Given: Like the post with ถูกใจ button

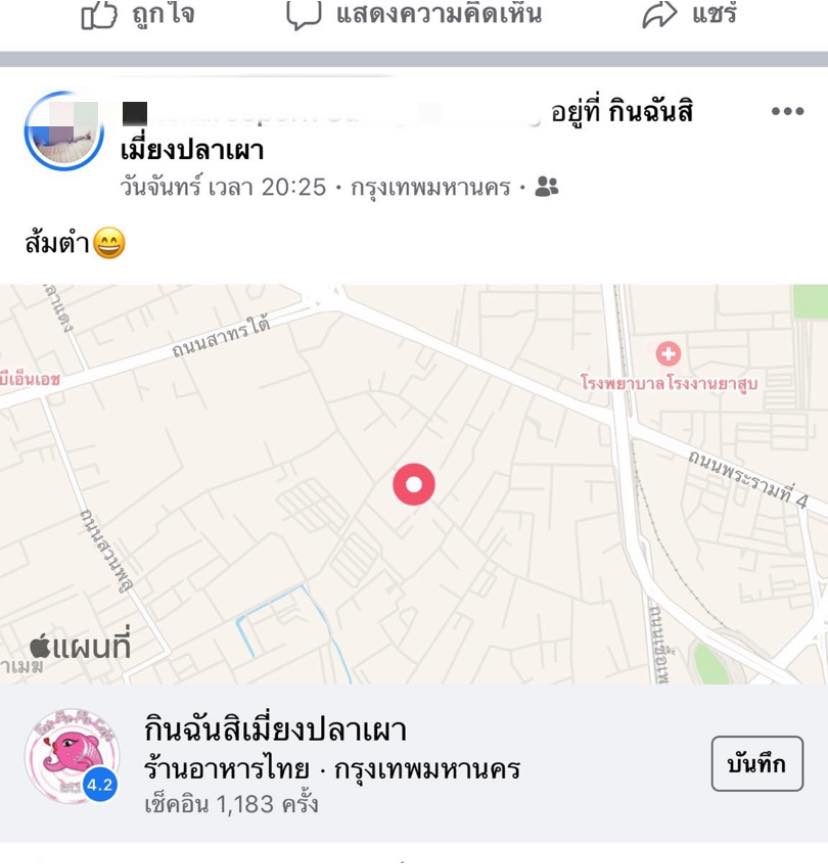Looking at the screenshot, I should (x=138, y=16).
